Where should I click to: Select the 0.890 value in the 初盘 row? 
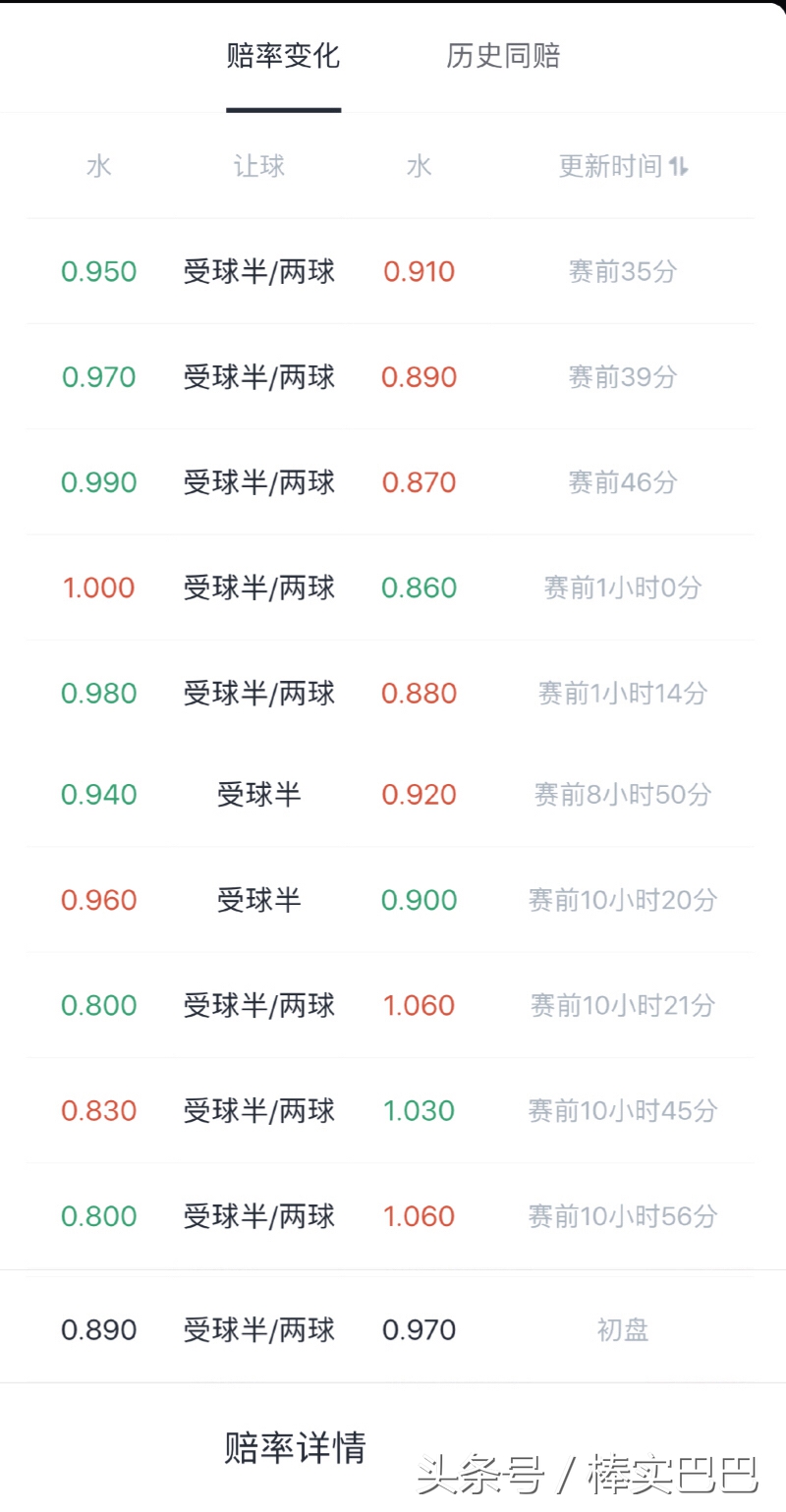click(98, 1329)
